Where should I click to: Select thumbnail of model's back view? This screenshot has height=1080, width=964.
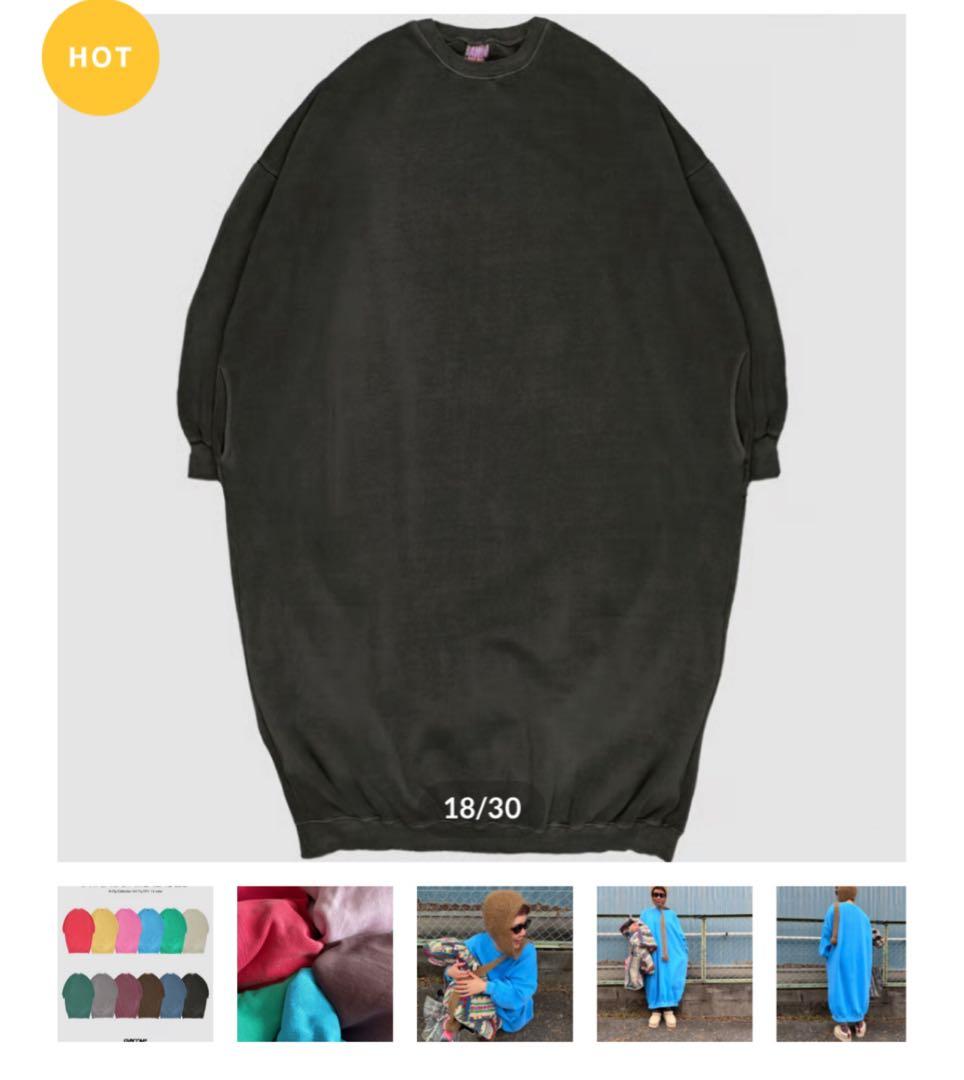(841, 963)
